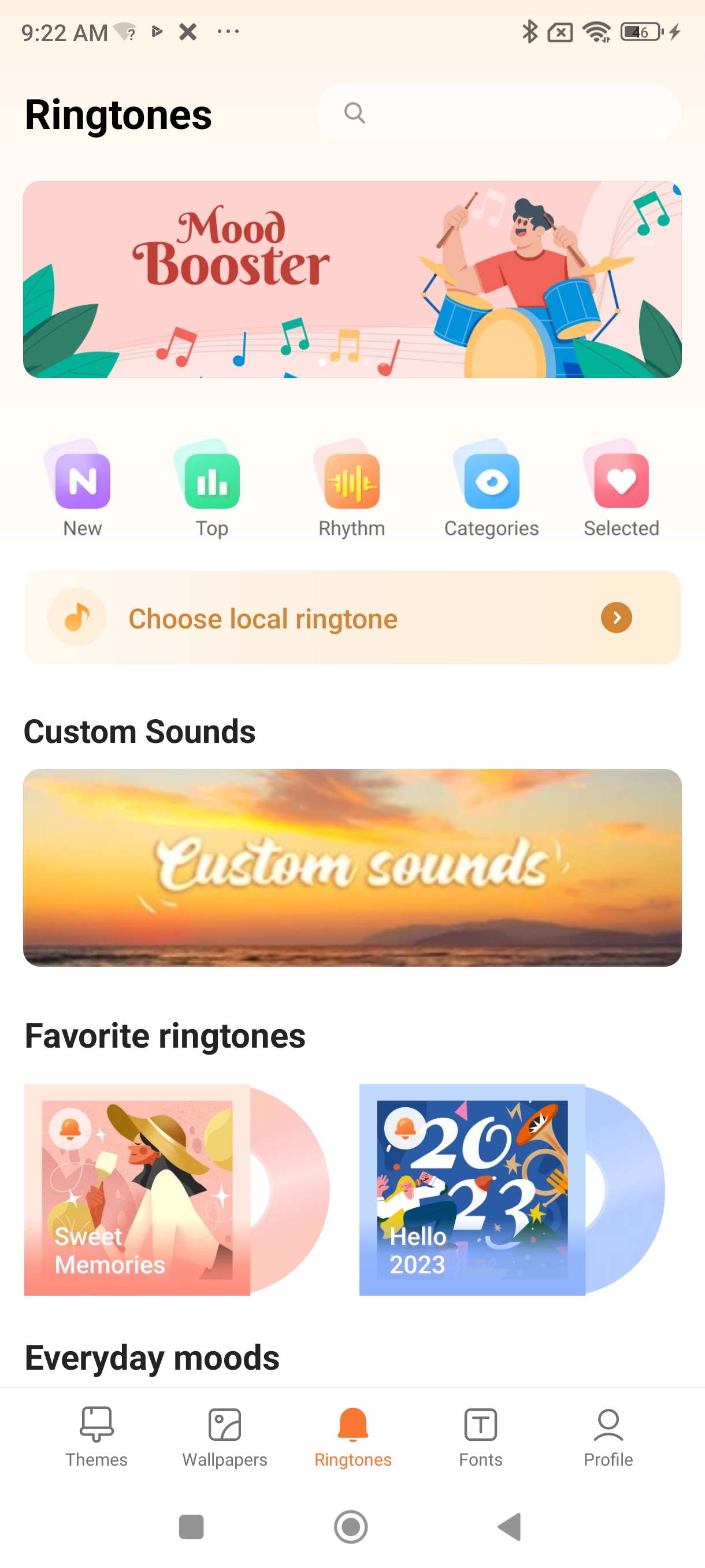Switch to the Wallpapers tab
The image size is (705, 1568).
(224, 1437)
